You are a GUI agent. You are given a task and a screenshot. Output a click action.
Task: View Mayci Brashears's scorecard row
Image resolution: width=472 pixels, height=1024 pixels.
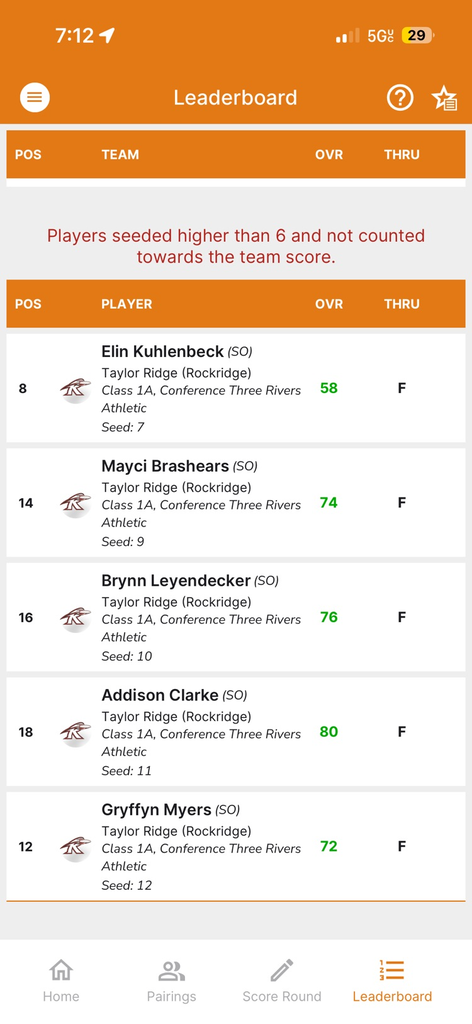pos(236,502)
